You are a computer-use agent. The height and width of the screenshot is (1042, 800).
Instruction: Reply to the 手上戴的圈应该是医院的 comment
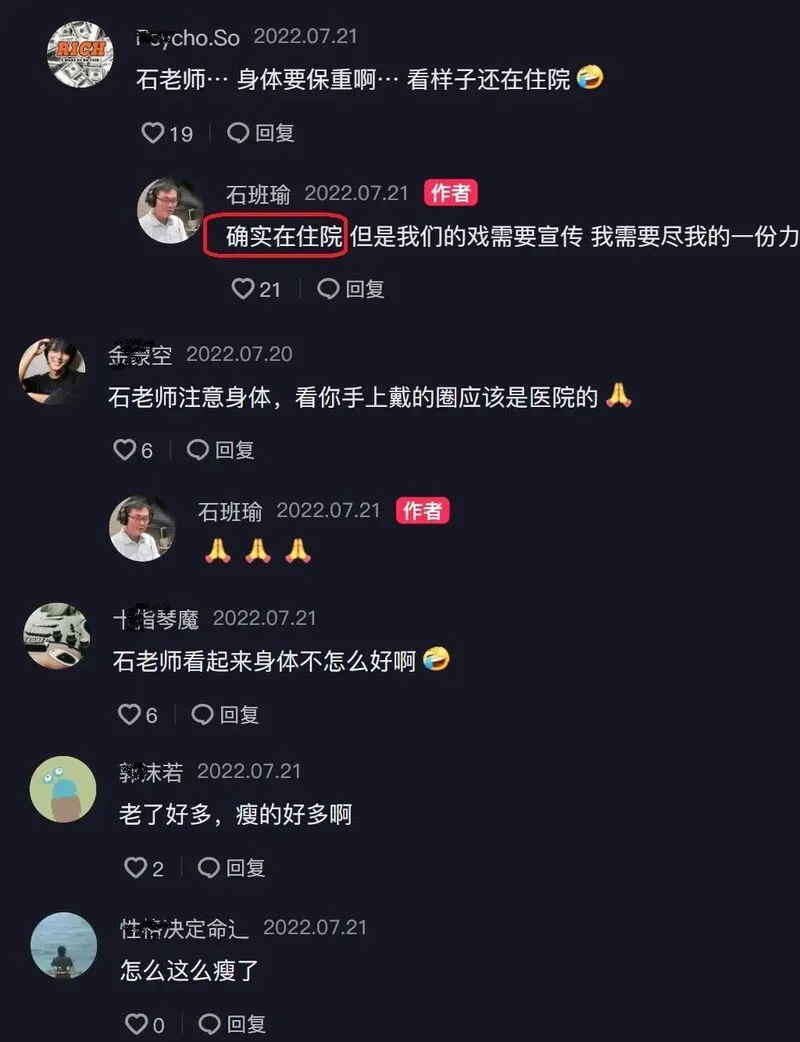pos(221,450)
